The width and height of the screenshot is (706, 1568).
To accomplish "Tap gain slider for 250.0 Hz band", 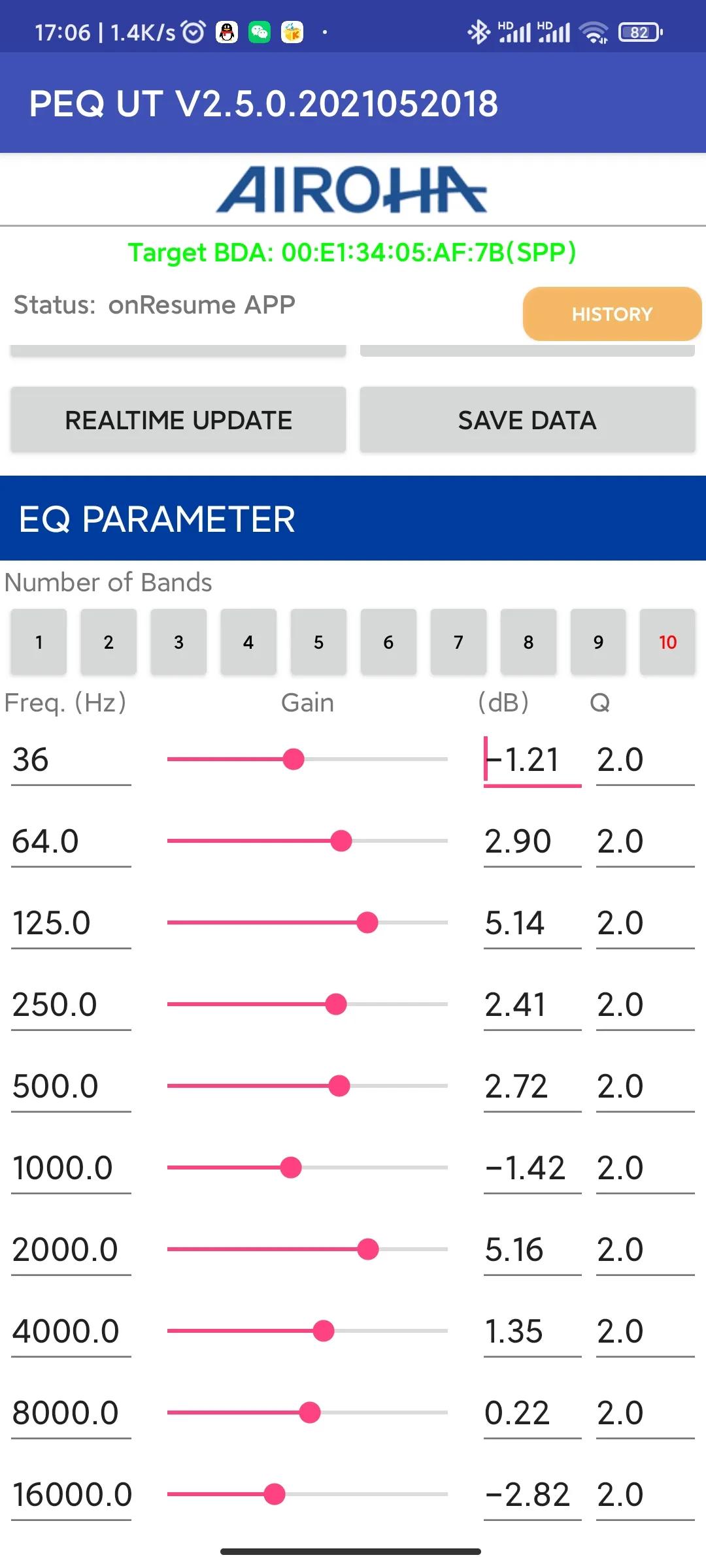I will tap(307, 1004).
